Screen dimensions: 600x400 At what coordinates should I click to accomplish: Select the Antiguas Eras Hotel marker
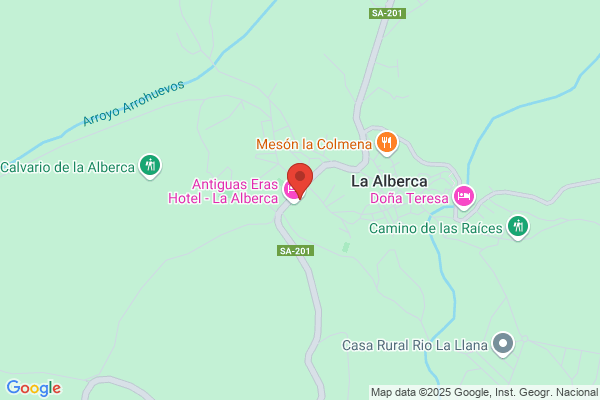(x=292, y=191)
